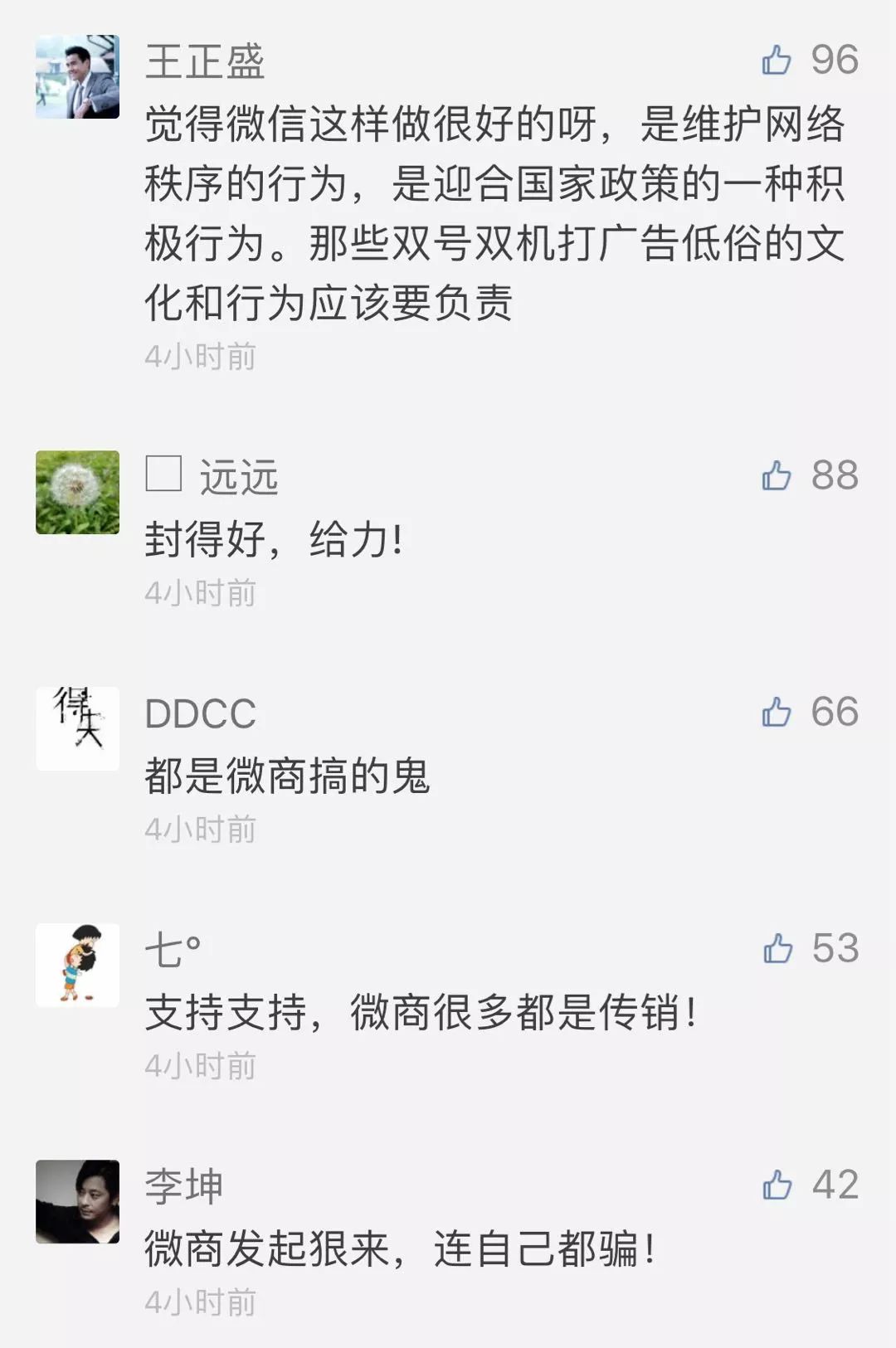Tap the dandelion avatar of 远远
The image size is (896, 1348).
pyautogui.click(x=78, y=489)
